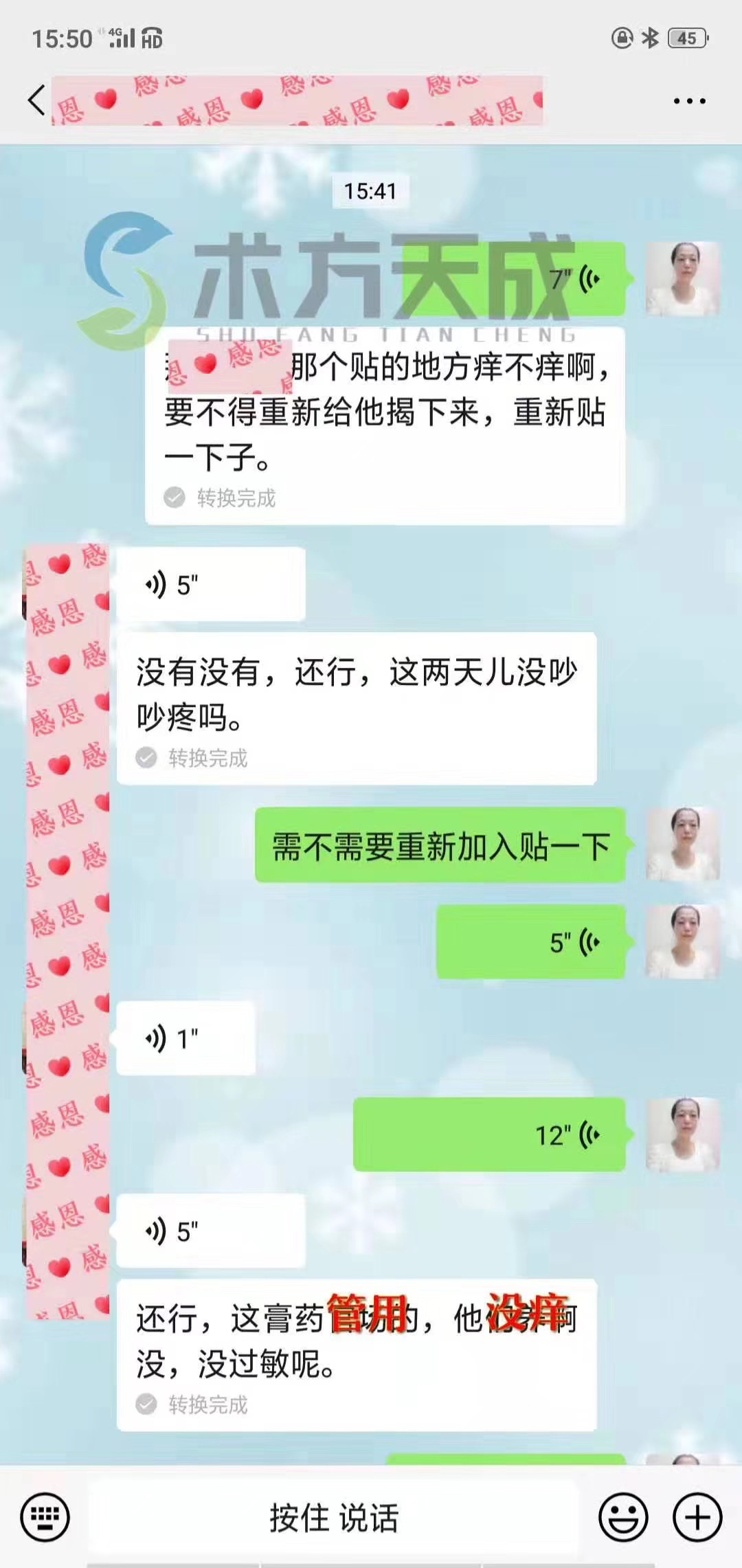Play the received voice message above '没有没有，还行'

[210, 585]
